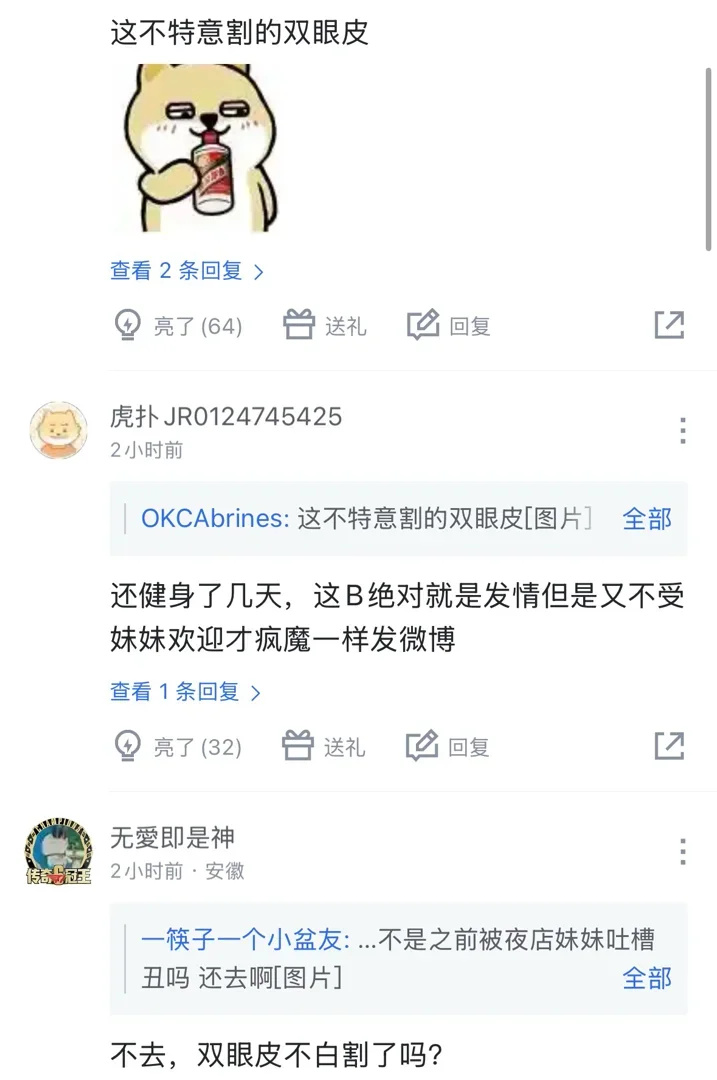The width and height of the screenshot is (717, 1080).
Task: Share the comment with 32 likes
Action: coord(669,746)
